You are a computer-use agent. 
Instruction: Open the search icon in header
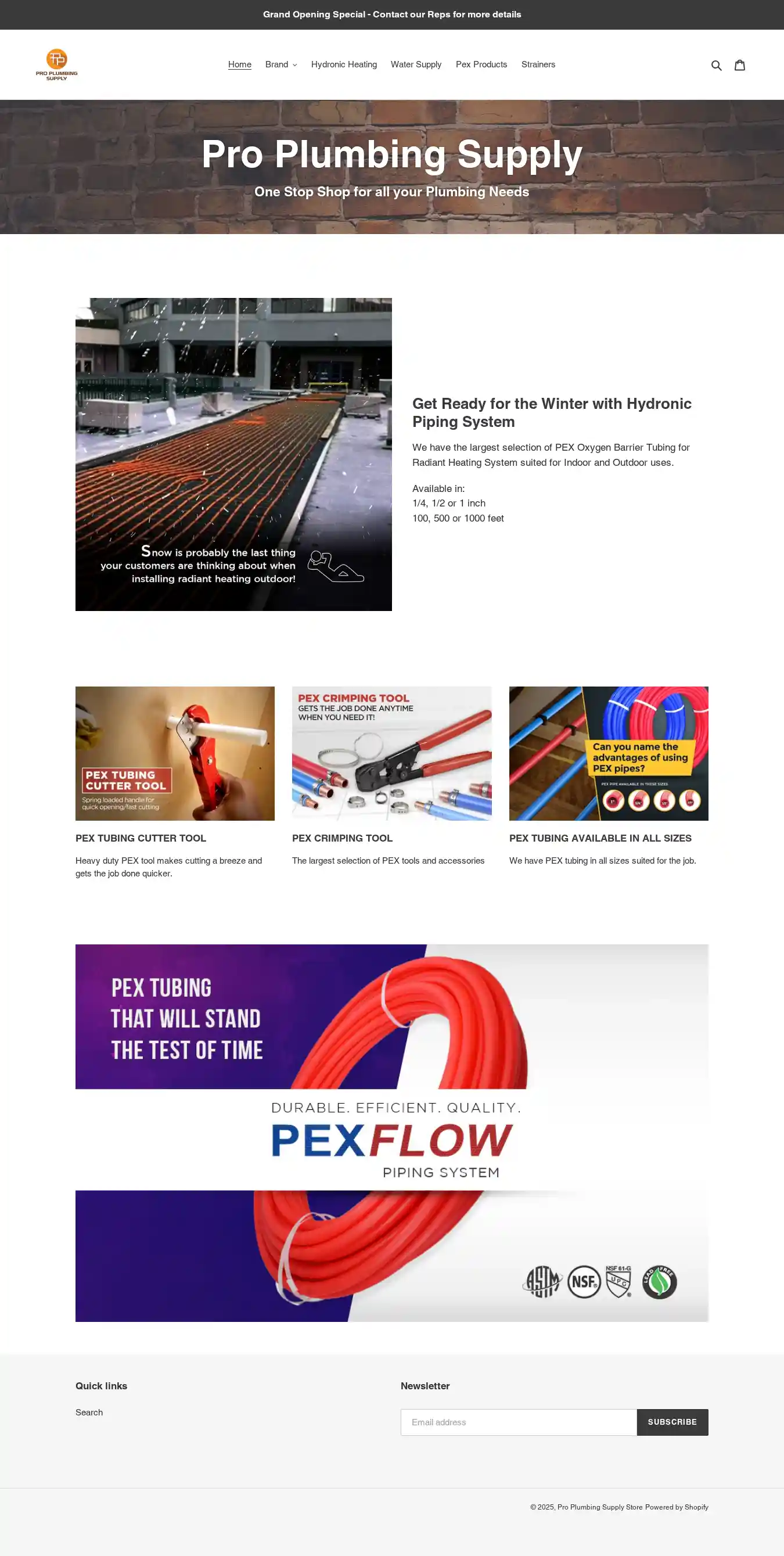pos(717,65)
